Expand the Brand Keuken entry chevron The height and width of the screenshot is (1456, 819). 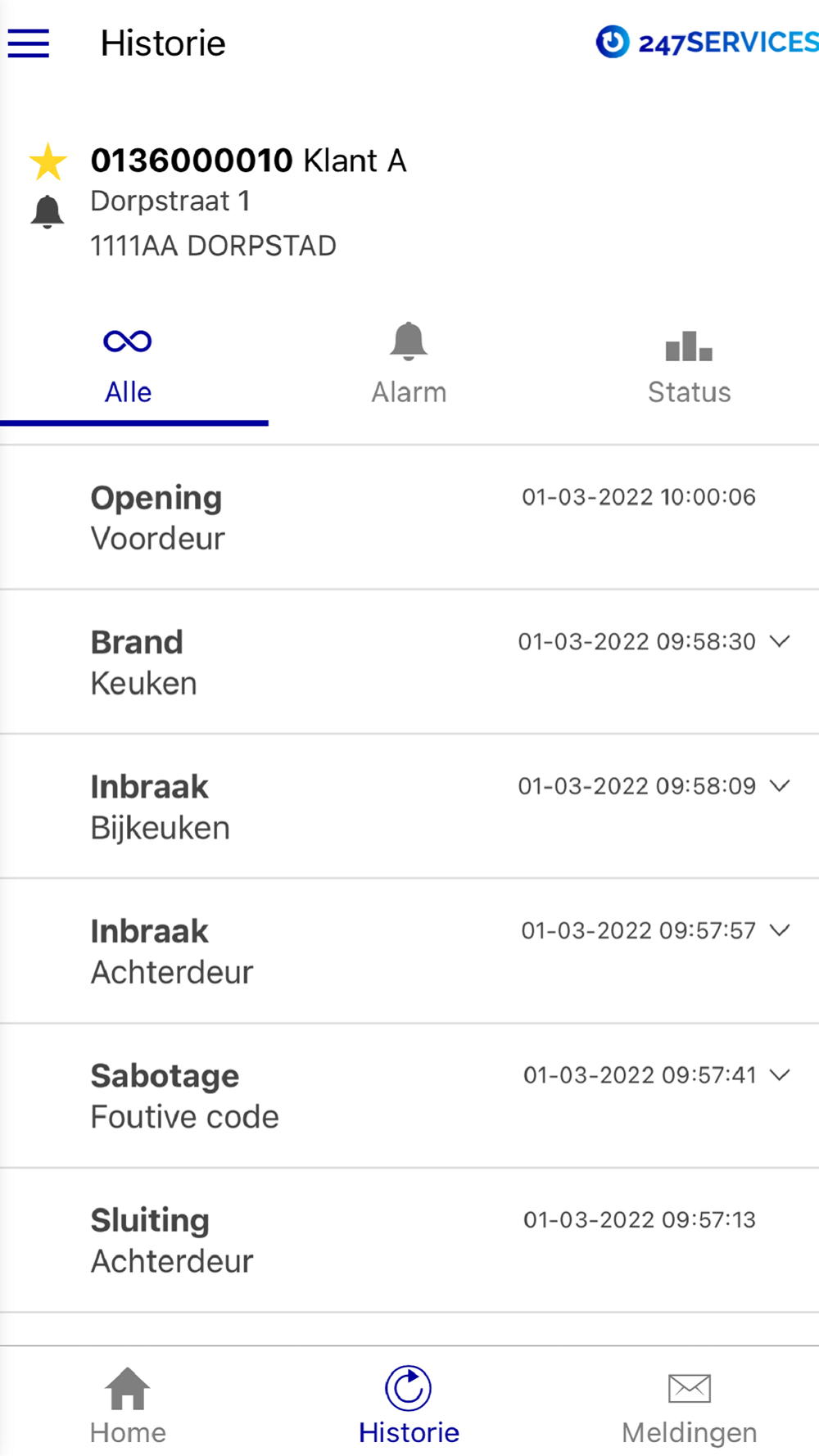[x=781, y=641]
